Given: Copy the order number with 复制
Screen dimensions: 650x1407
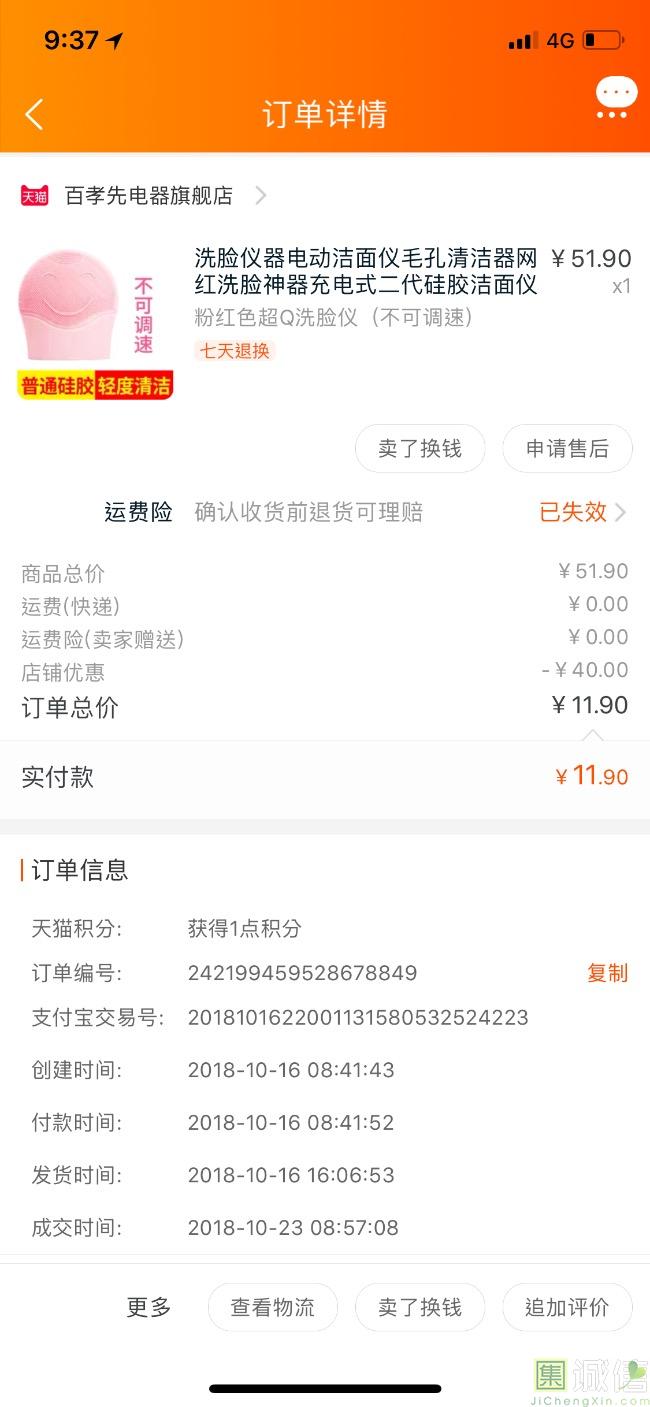Looking at the screenshot, I should [x=607, y=973].
